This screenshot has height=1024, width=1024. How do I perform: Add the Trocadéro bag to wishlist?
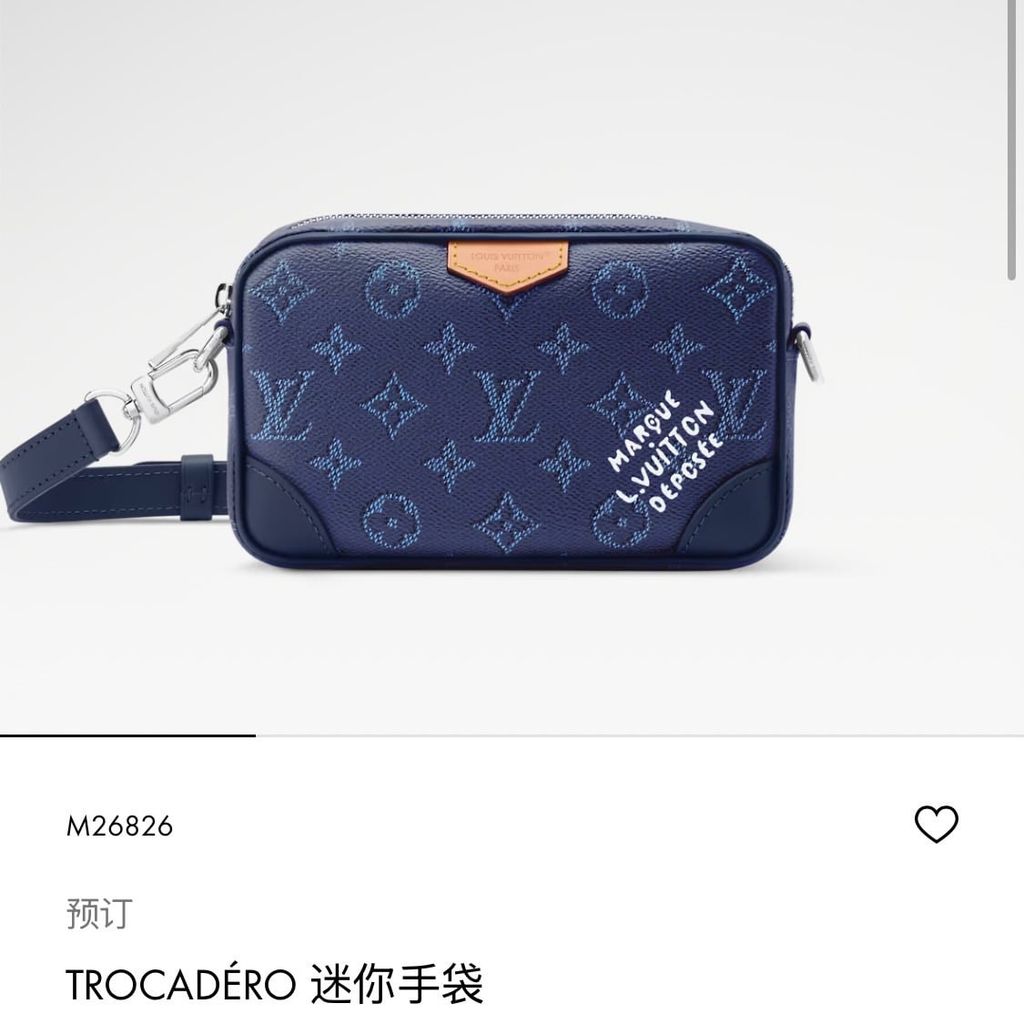936,825
